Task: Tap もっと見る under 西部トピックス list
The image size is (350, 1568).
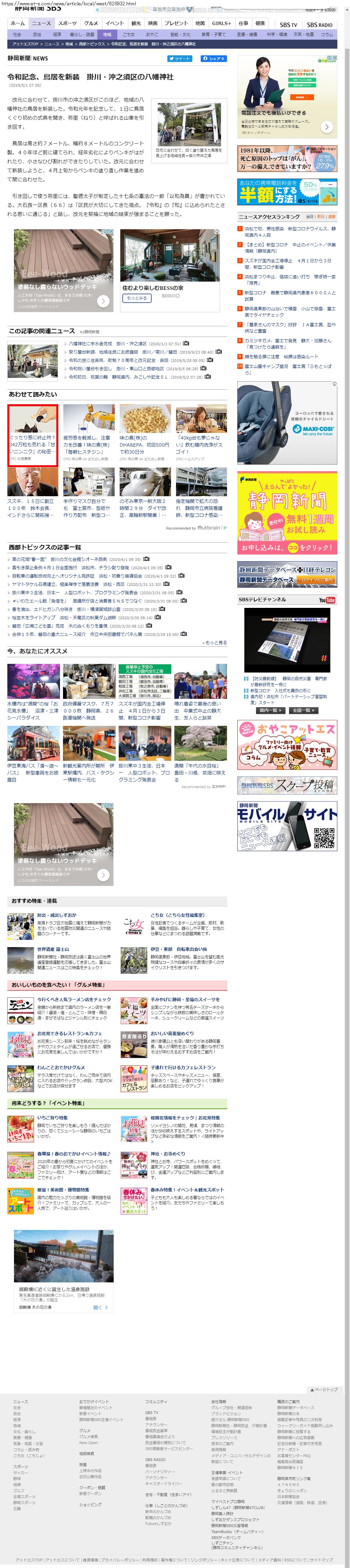Action: (214, 642)
